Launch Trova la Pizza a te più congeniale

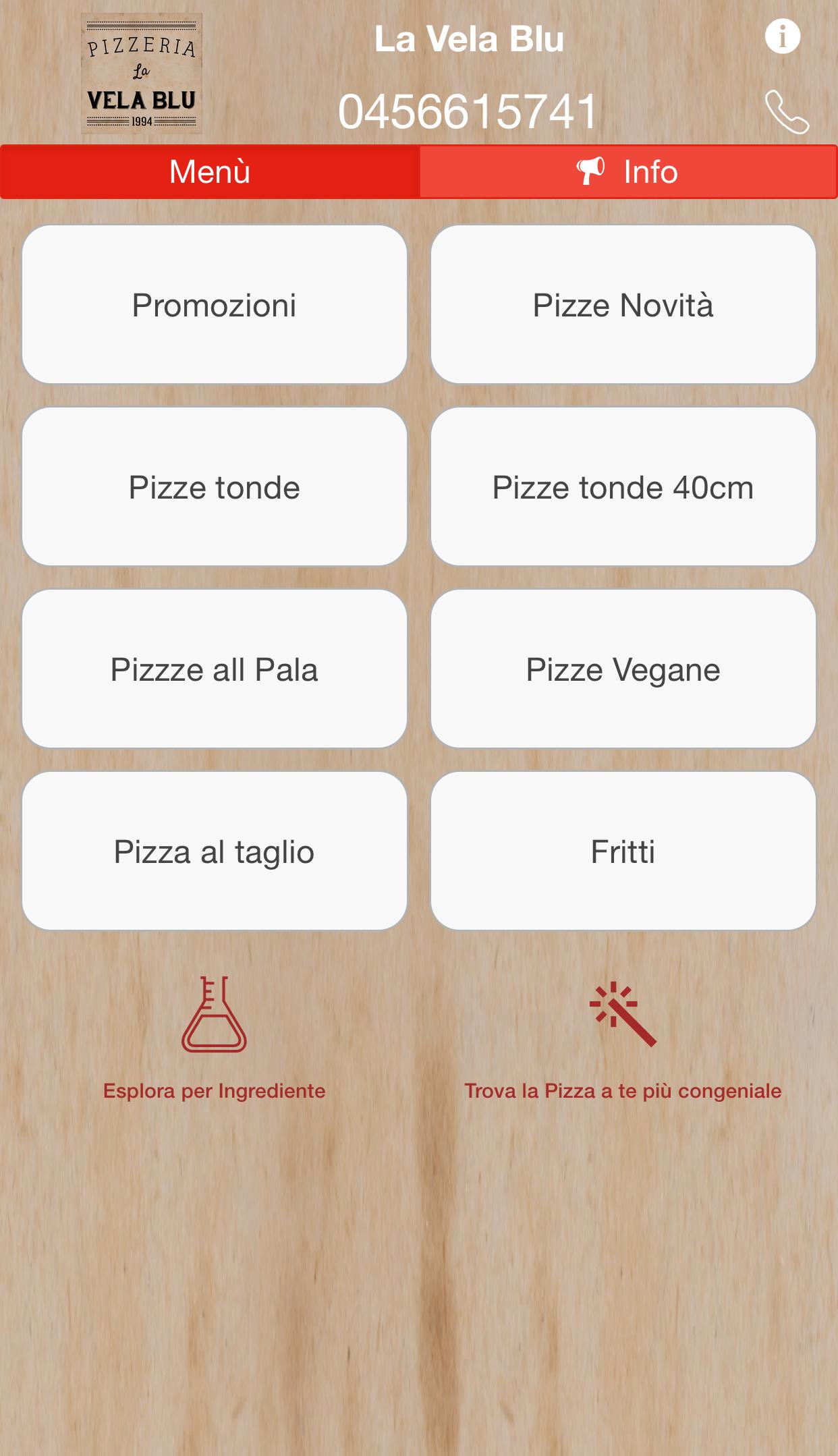tap(623, 1039)
